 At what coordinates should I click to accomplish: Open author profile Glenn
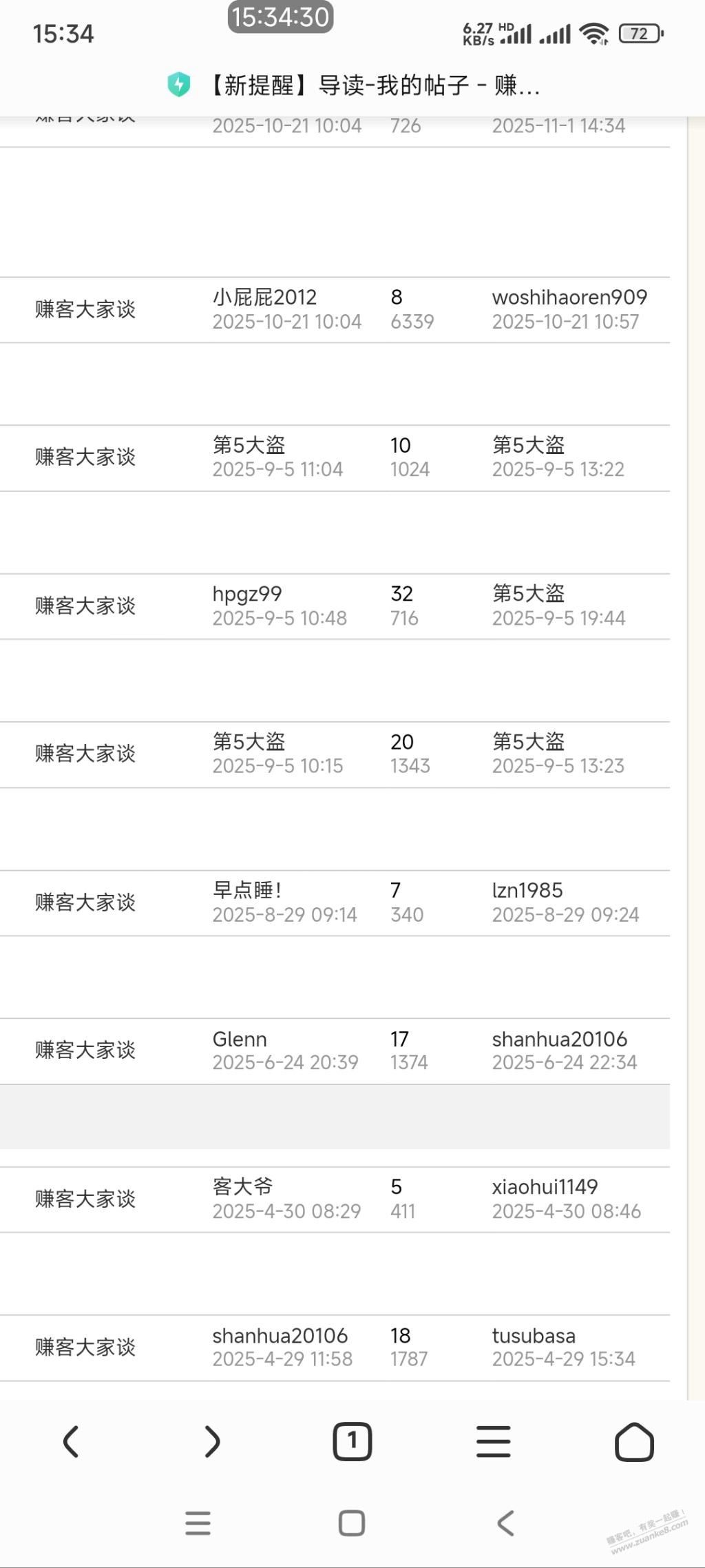(x=240, y=1039)
